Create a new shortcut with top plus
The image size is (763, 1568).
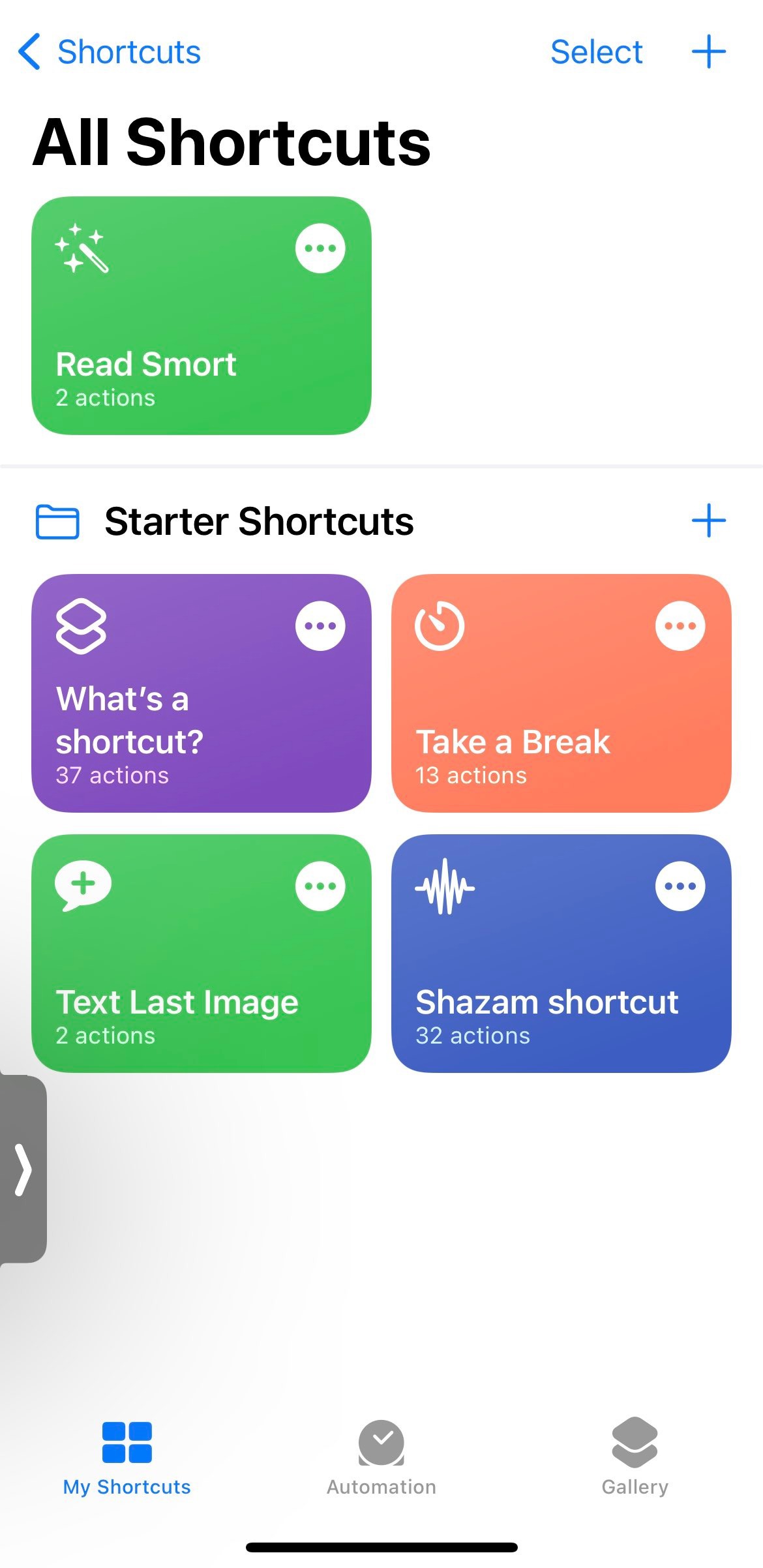708,52
